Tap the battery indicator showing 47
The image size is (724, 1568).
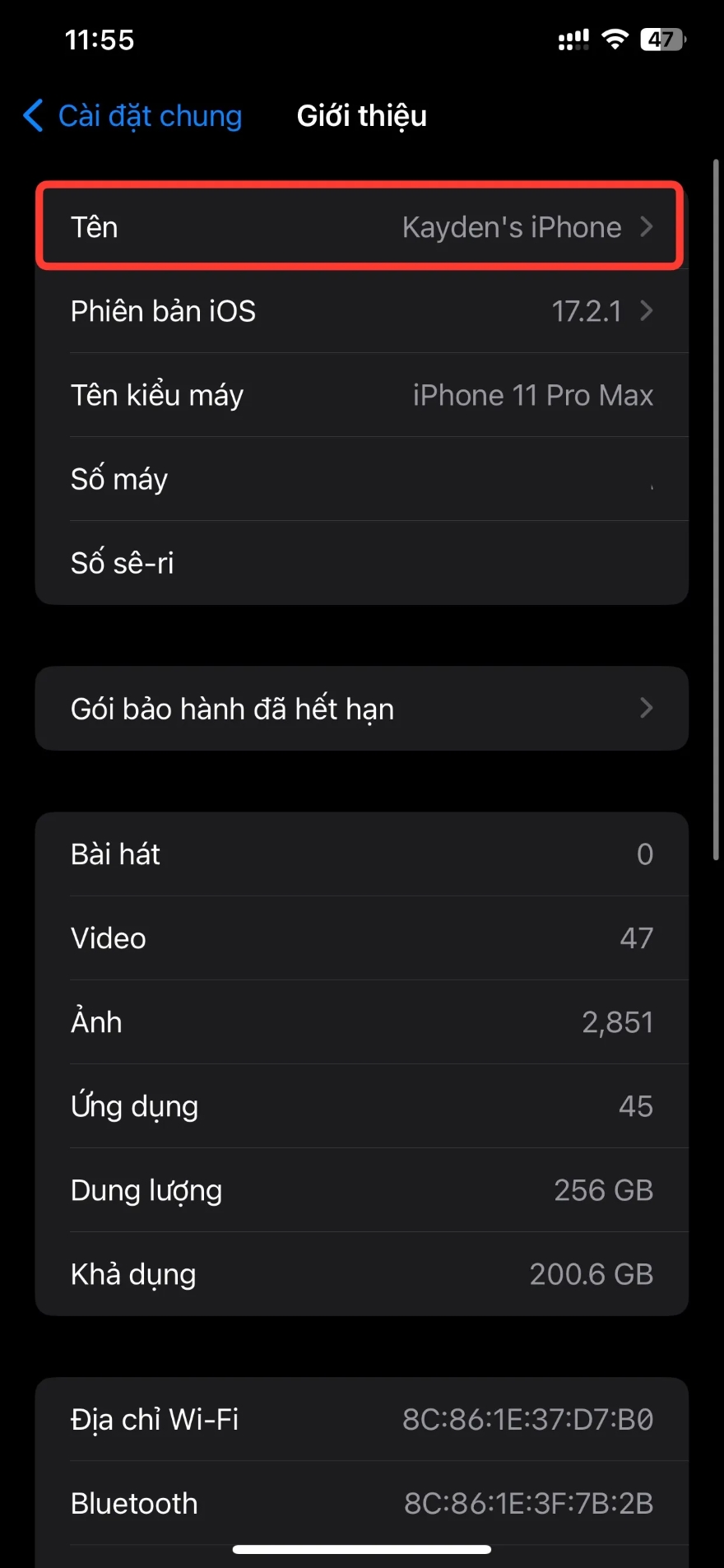[661, 39]
